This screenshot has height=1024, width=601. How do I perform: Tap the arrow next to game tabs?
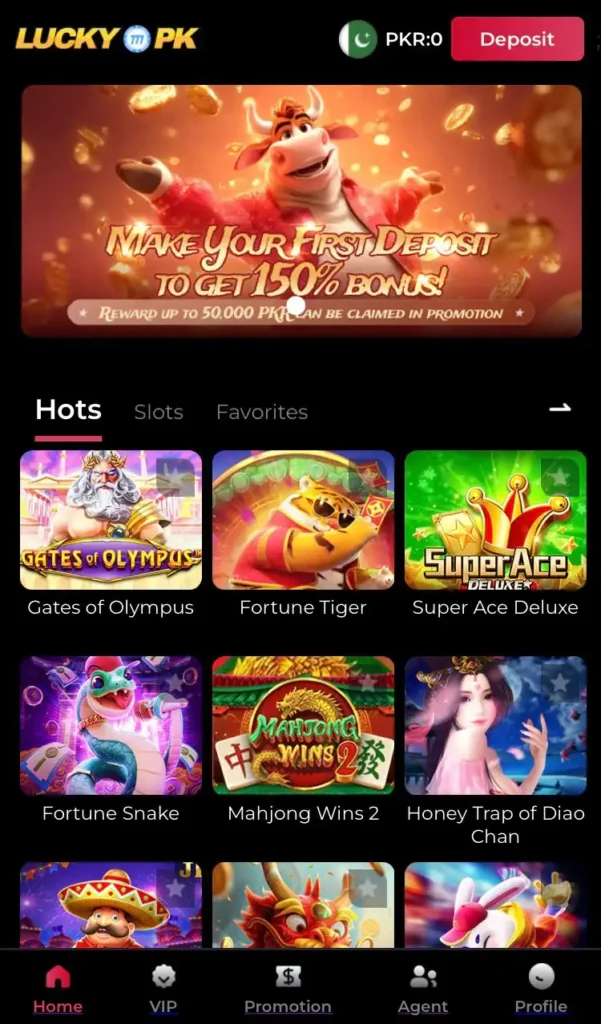pyautogui.click(x=560, y=408)
